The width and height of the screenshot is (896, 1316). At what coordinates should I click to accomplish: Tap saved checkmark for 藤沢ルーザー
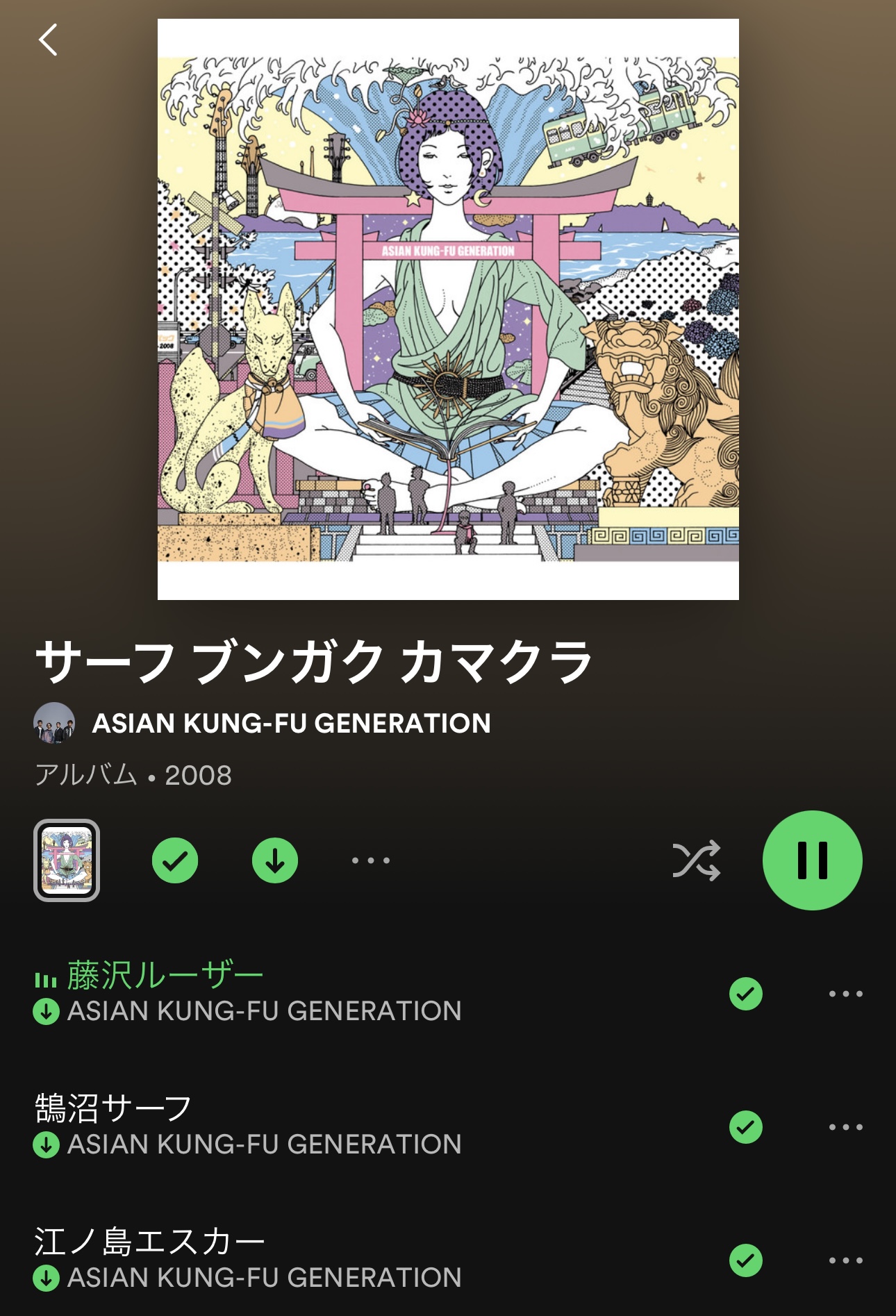[746, 994]
